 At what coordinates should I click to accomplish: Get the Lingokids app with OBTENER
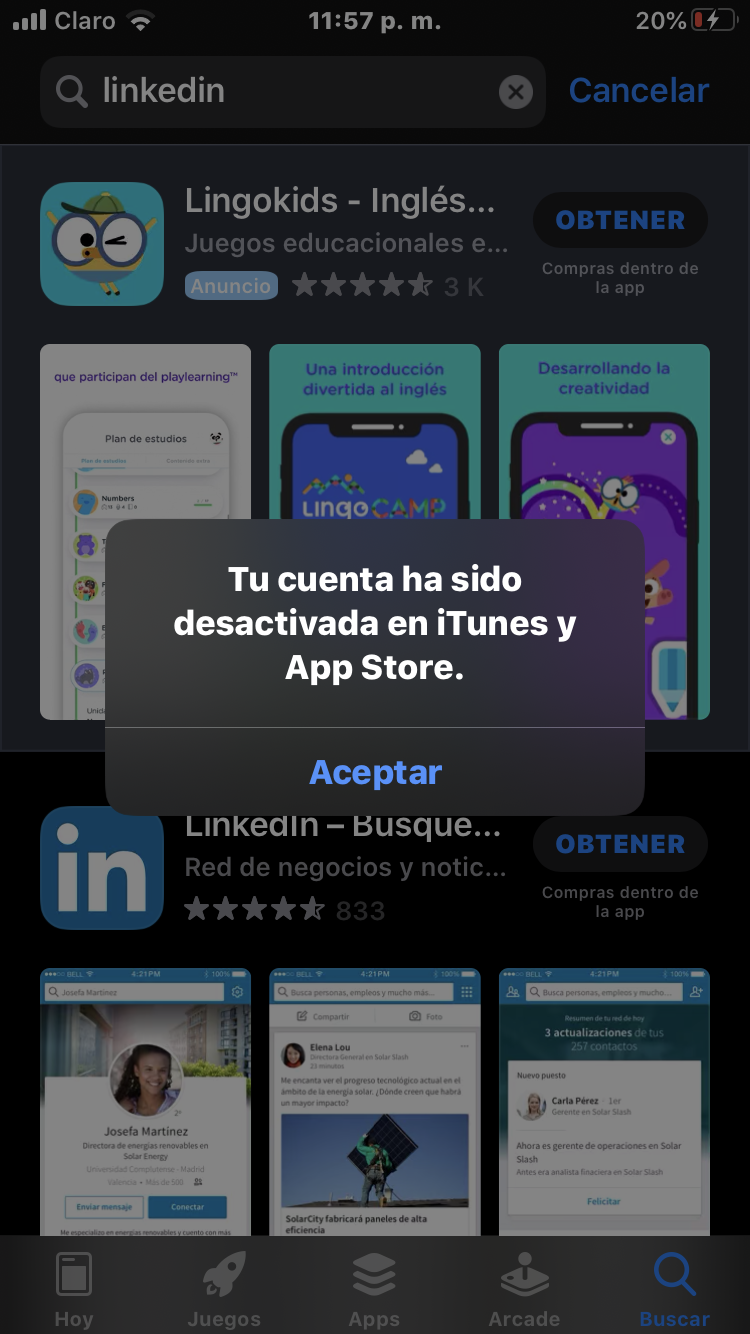[x=620, y=220]
